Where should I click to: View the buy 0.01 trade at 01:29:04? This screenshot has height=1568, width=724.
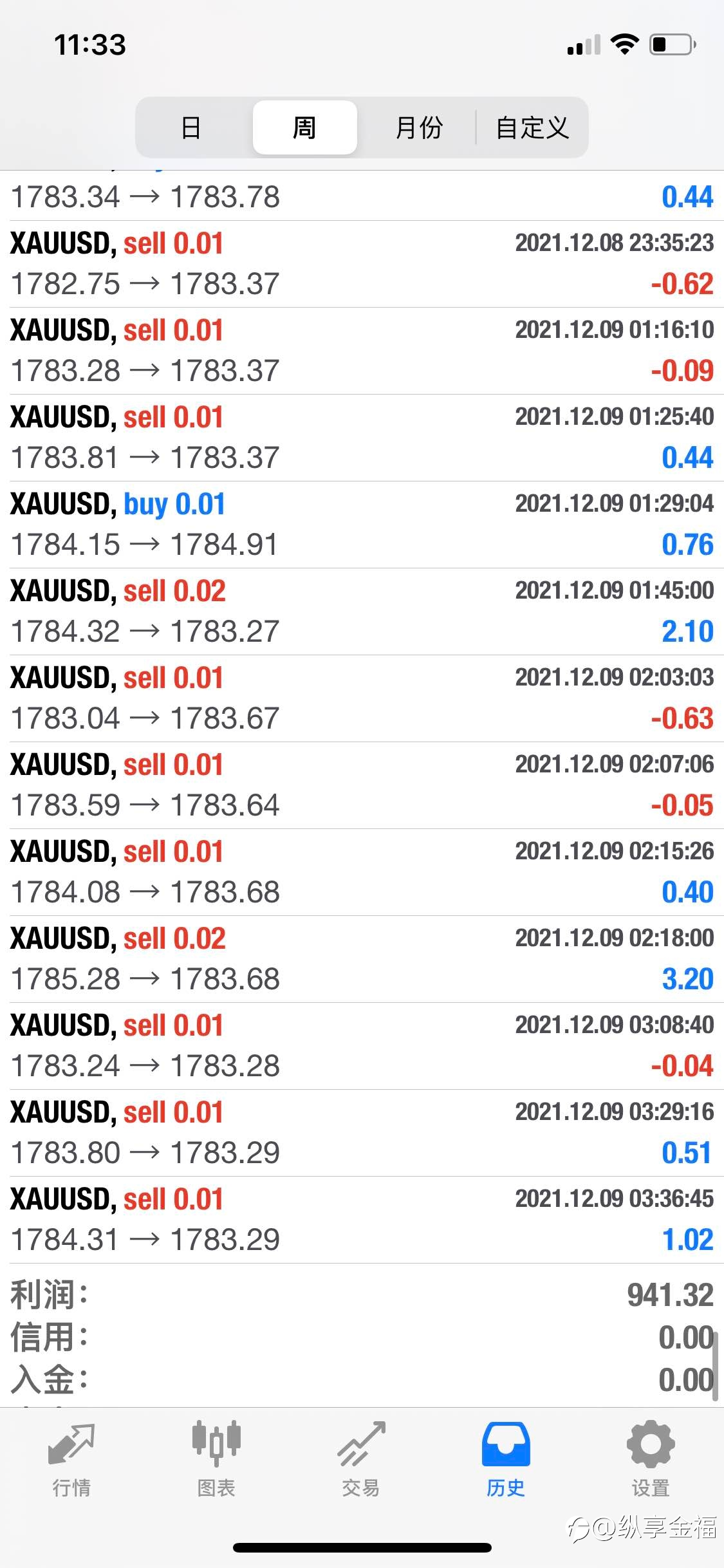tap(362, 525)
